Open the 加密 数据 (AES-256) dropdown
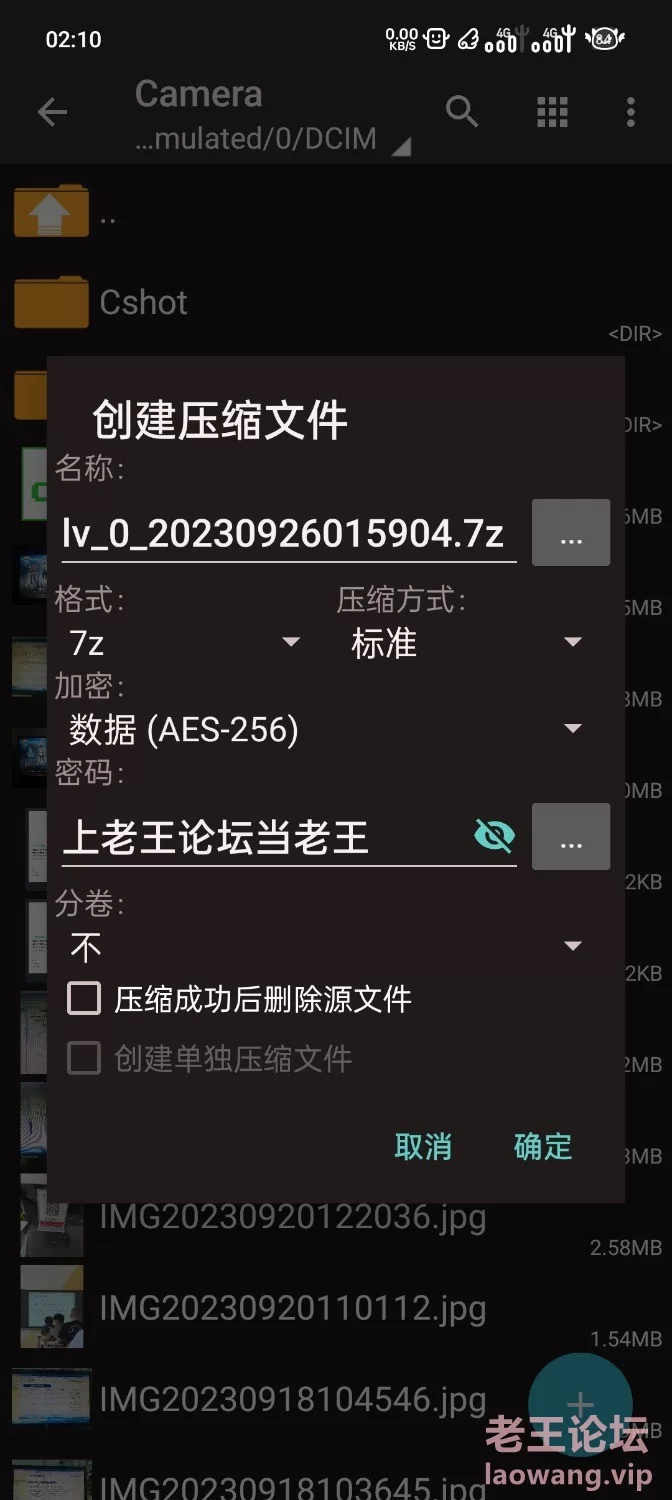Viewport: 672px width, 1500px height. pos(325,729)
